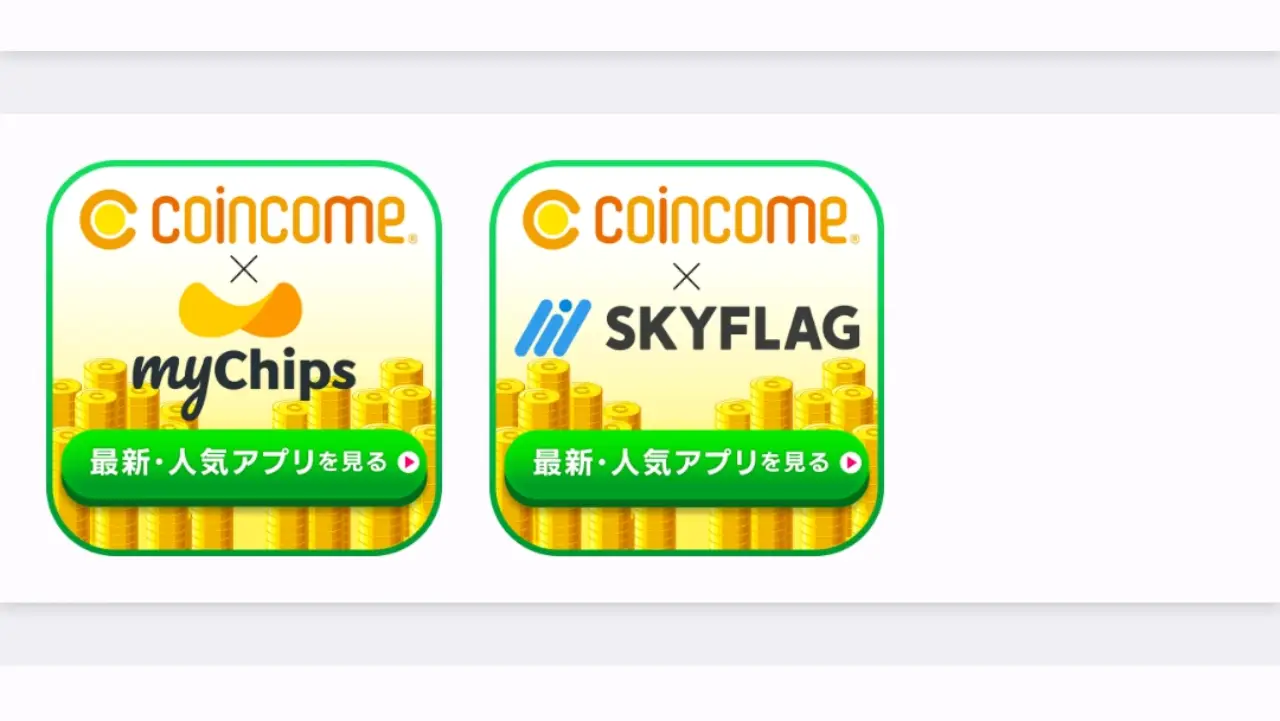The width and height of the screenshot is (1280, 721).
Task: Open the Coincome × SKYFLAG offer tile
Action: pyautogui.click(x=686, y=358)
